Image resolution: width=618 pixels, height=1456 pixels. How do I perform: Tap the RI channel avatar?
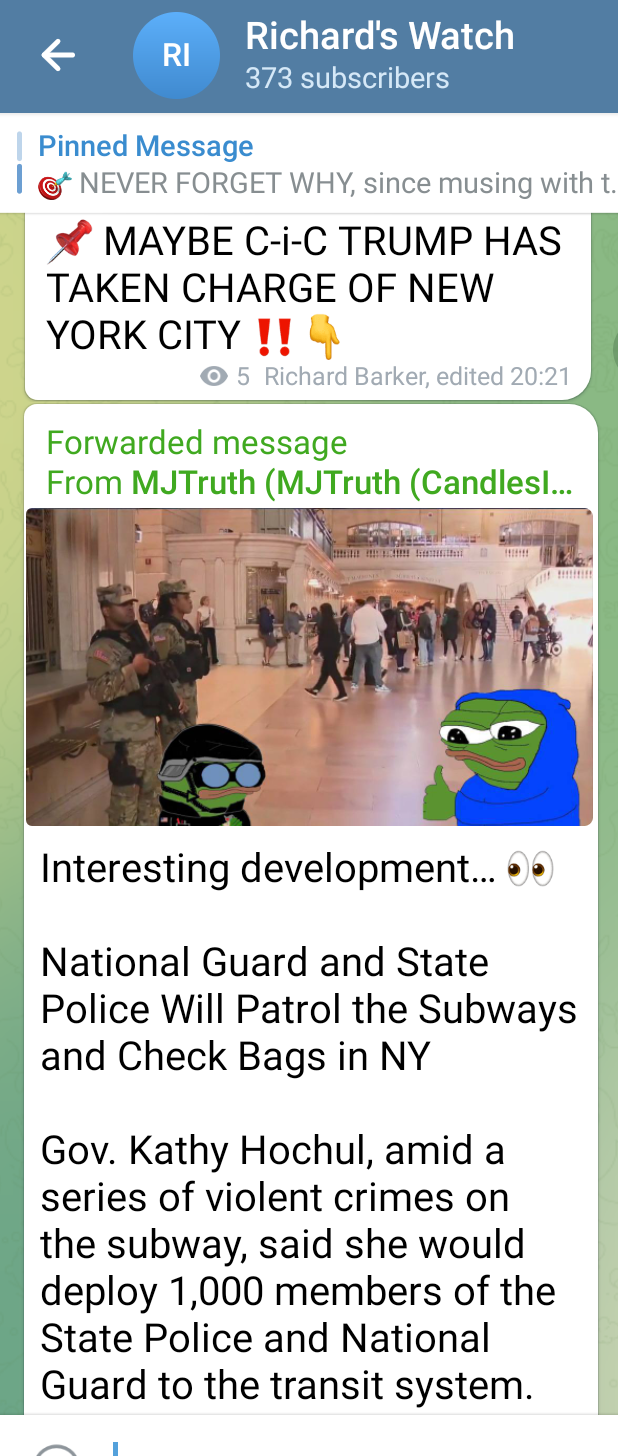click(176, 56)
